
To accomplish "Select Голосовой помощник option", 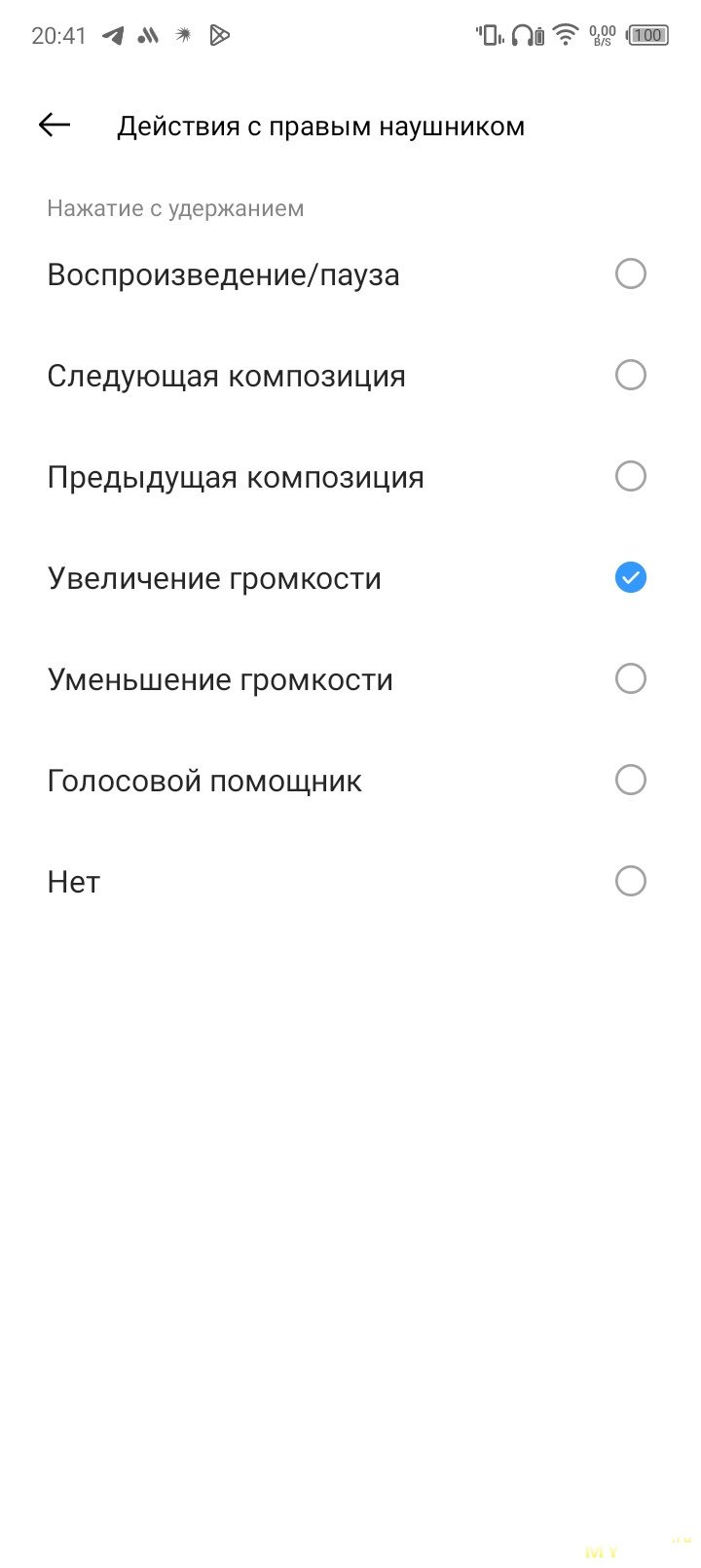I will tap(630, 781).
